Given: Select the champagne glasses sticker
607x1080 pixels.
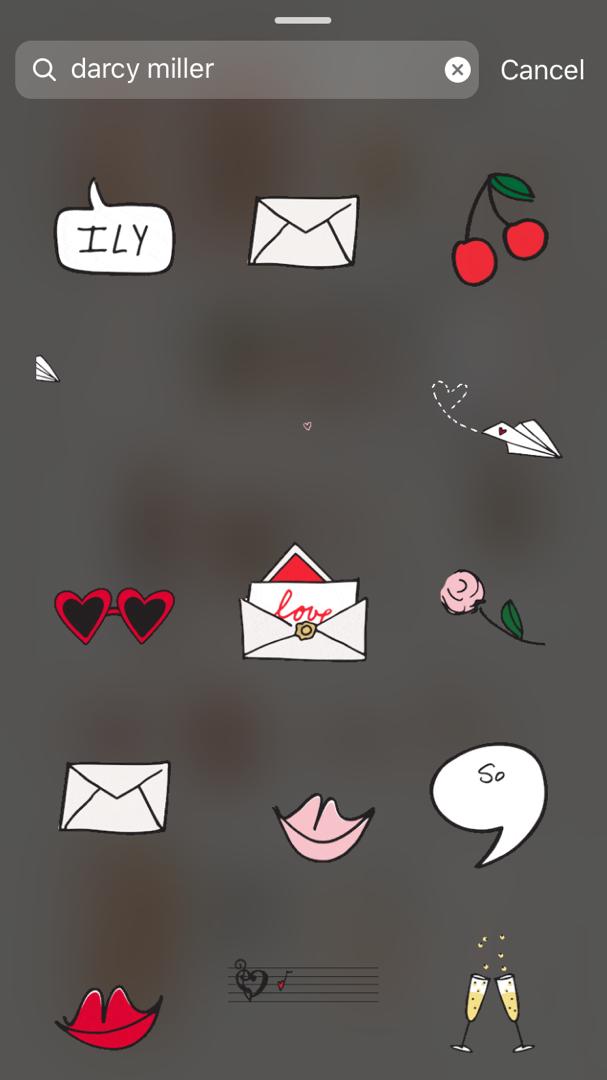Looking at the screenshot, I should coord(493,995).
